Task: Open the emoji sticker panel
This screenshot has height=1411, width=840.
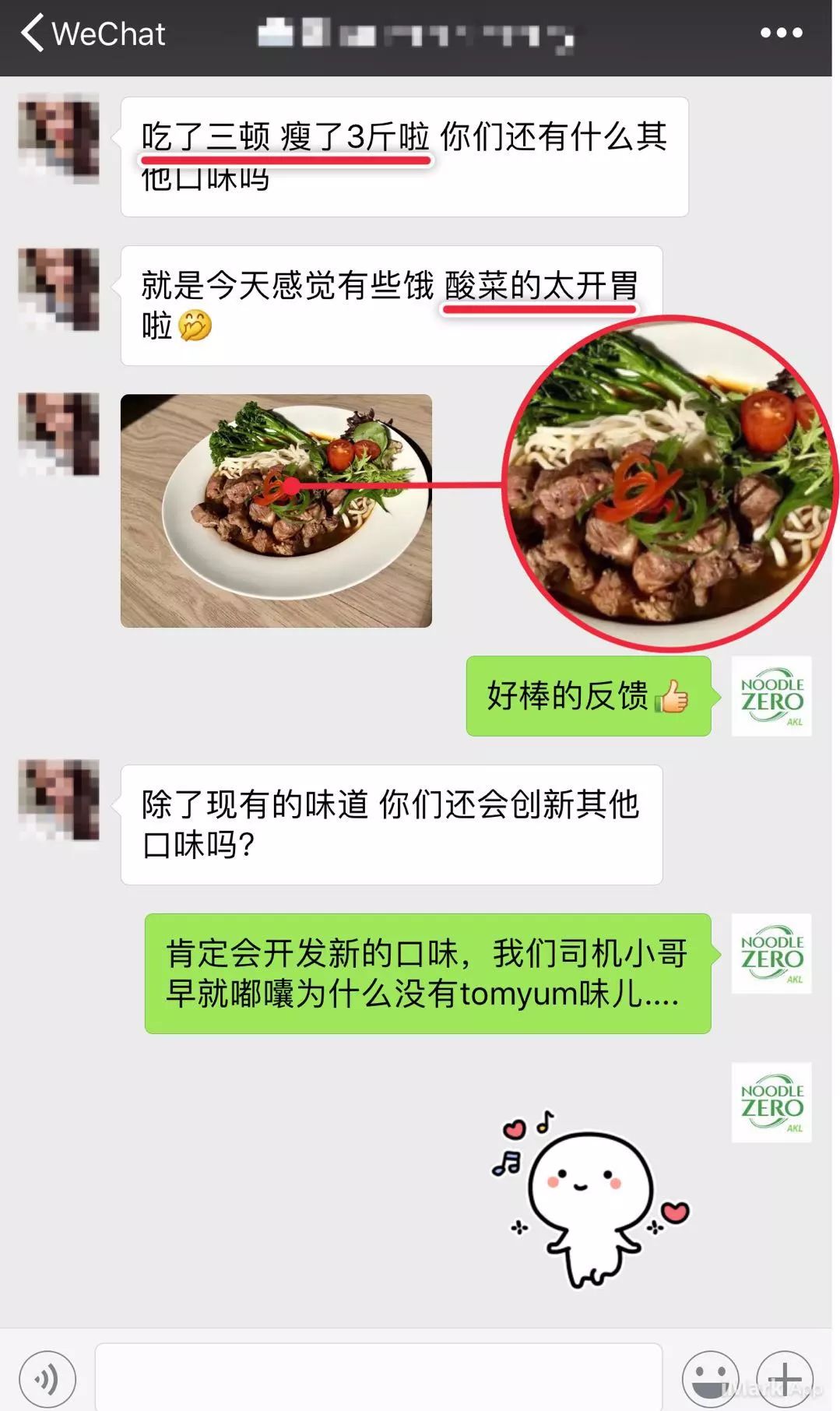Action: pyautogui.click(x=710, y=1378)
